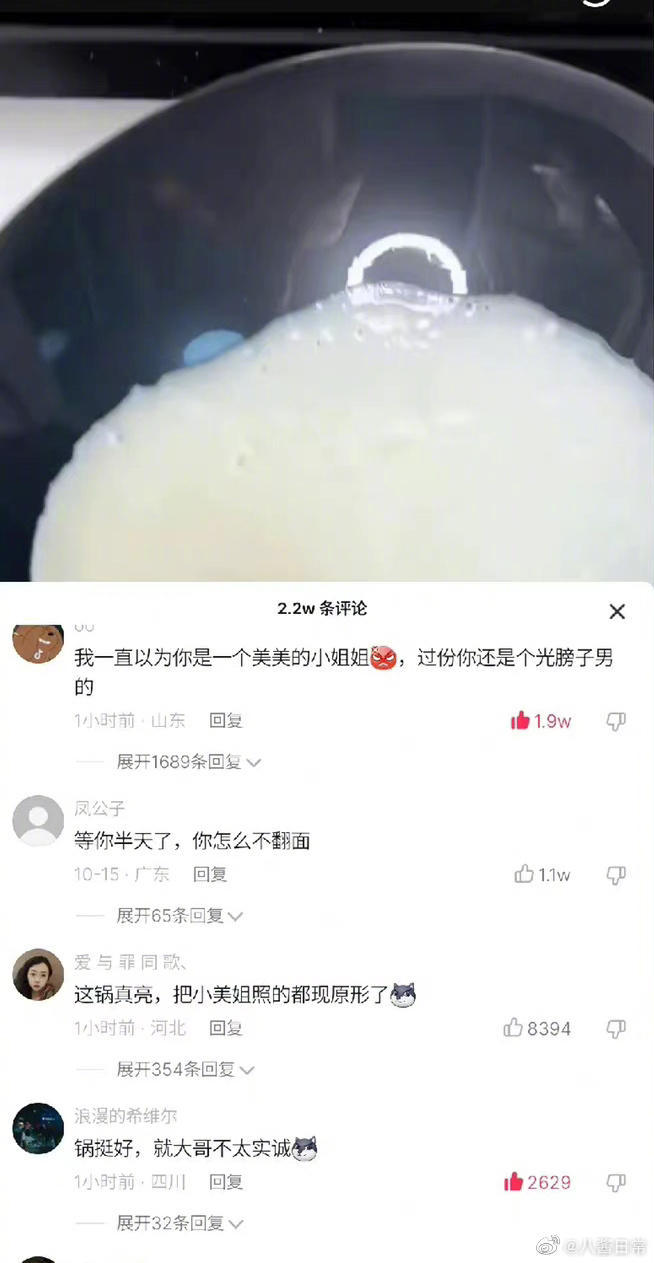The width and height of the screenshot is (654, 1263).
Task: Reply to 浪漫的希维尔's comment
Action: coord(226,1182)
